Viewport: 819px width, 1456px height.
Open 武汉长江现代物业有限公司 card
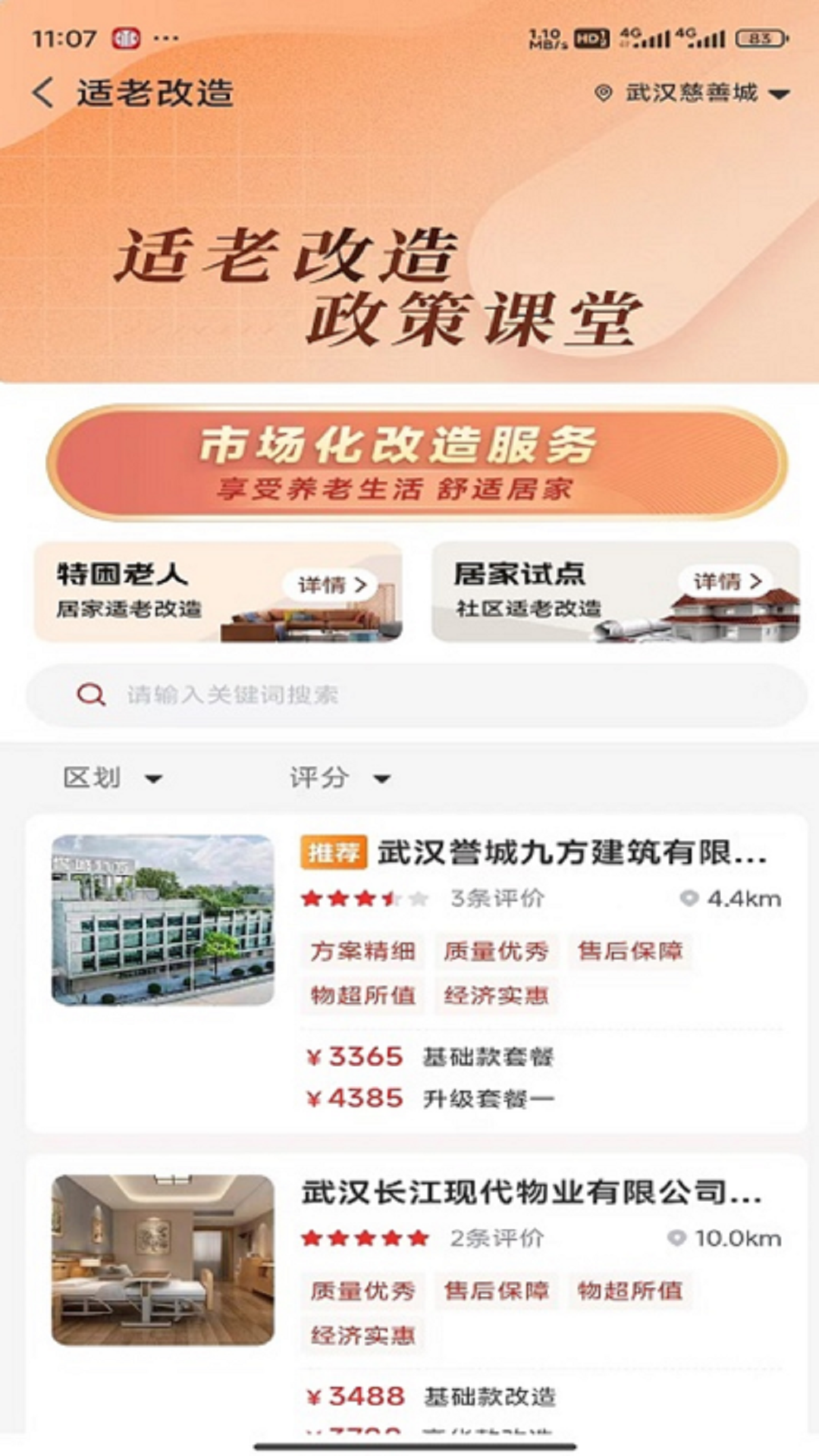[x=417, y=1293]
